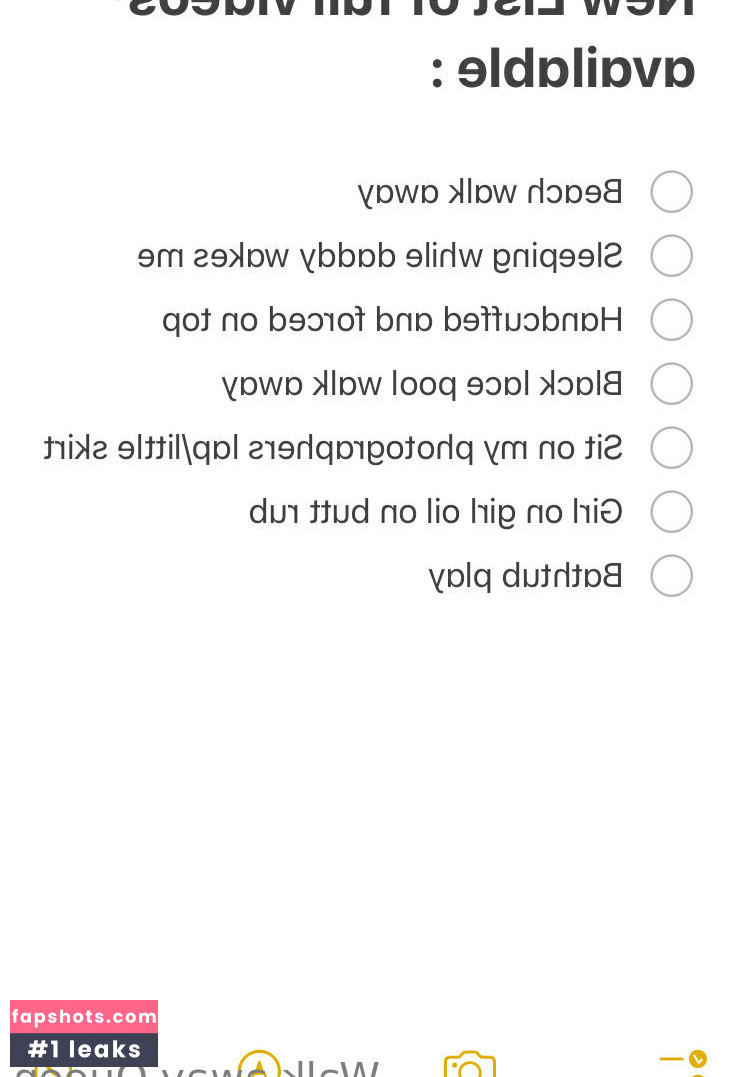Select the Sleeping while daddy wakes me option
This screenshot has width=744, height=1077.
pos(671,256)
